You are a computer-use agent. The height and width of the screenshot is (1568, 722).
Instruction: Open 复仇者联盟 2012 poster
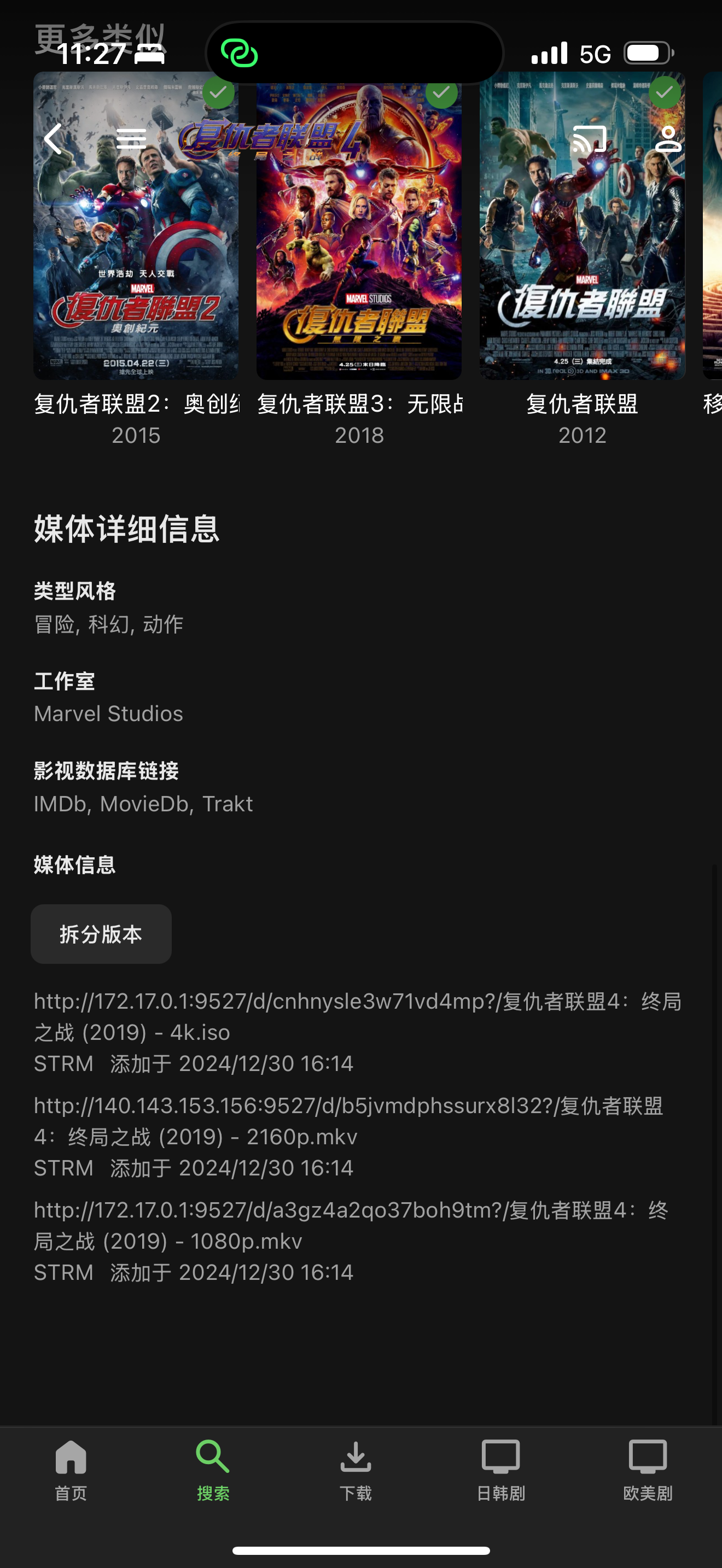(x=582, y=243)
